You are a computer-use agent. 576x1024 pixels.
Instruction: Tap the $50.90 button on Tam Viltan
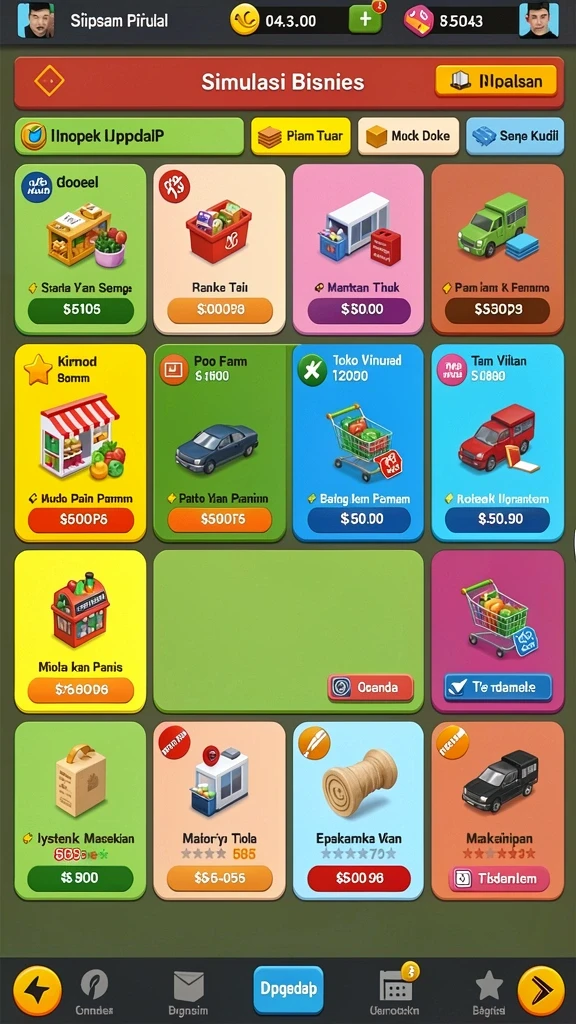pos(498,520)
